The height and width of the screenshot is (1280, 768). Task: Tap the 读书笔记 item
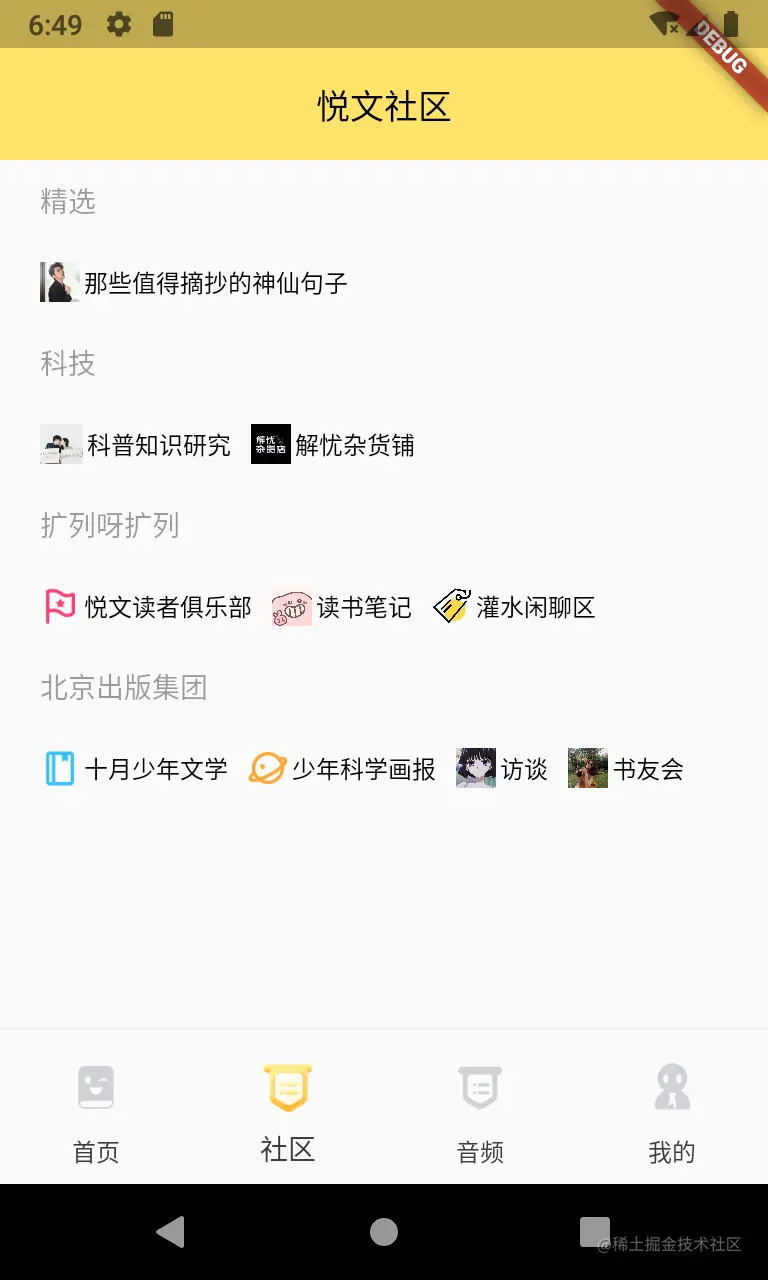tap(342, 607)
